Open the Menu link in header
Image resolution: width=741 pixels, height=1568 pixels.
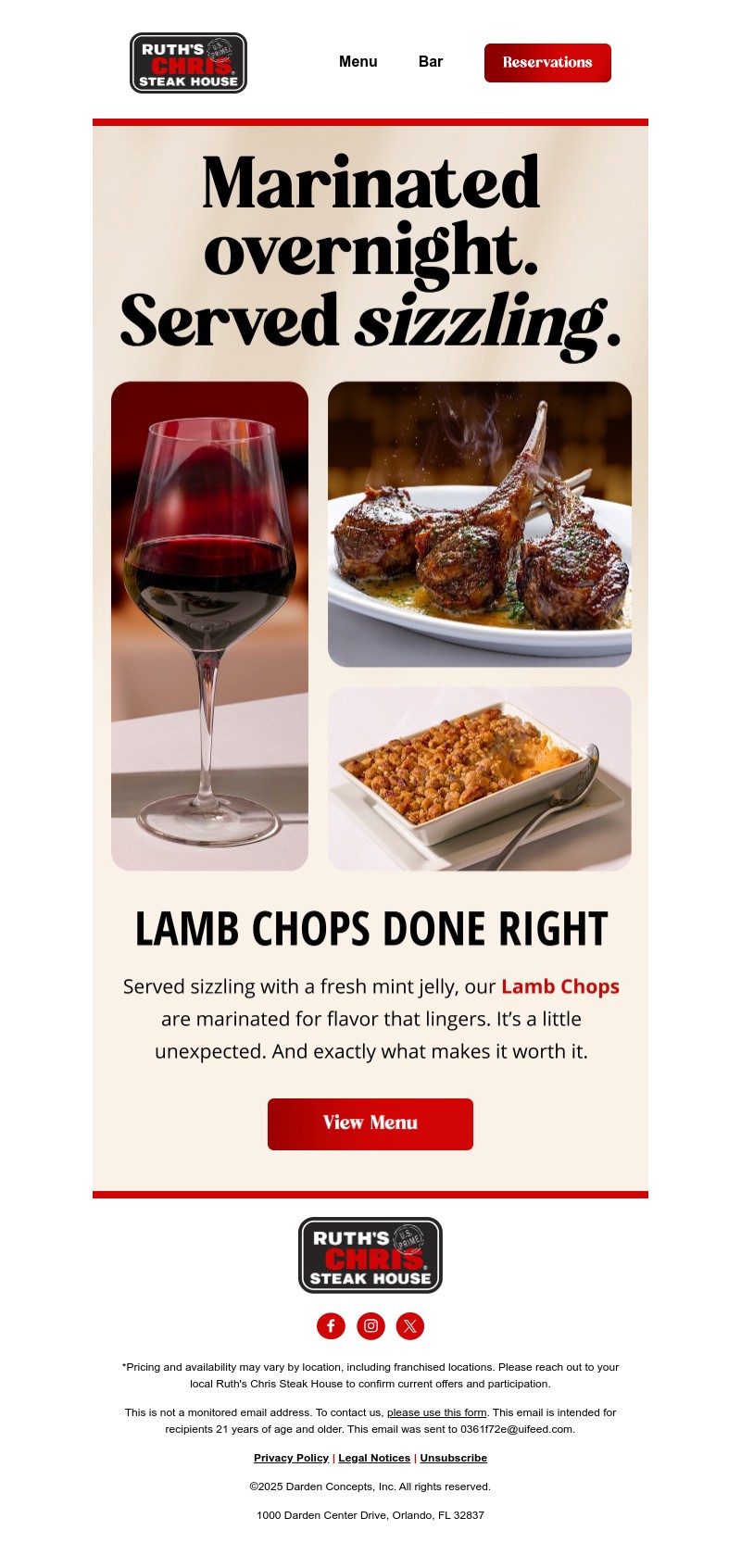pos(358,62)
